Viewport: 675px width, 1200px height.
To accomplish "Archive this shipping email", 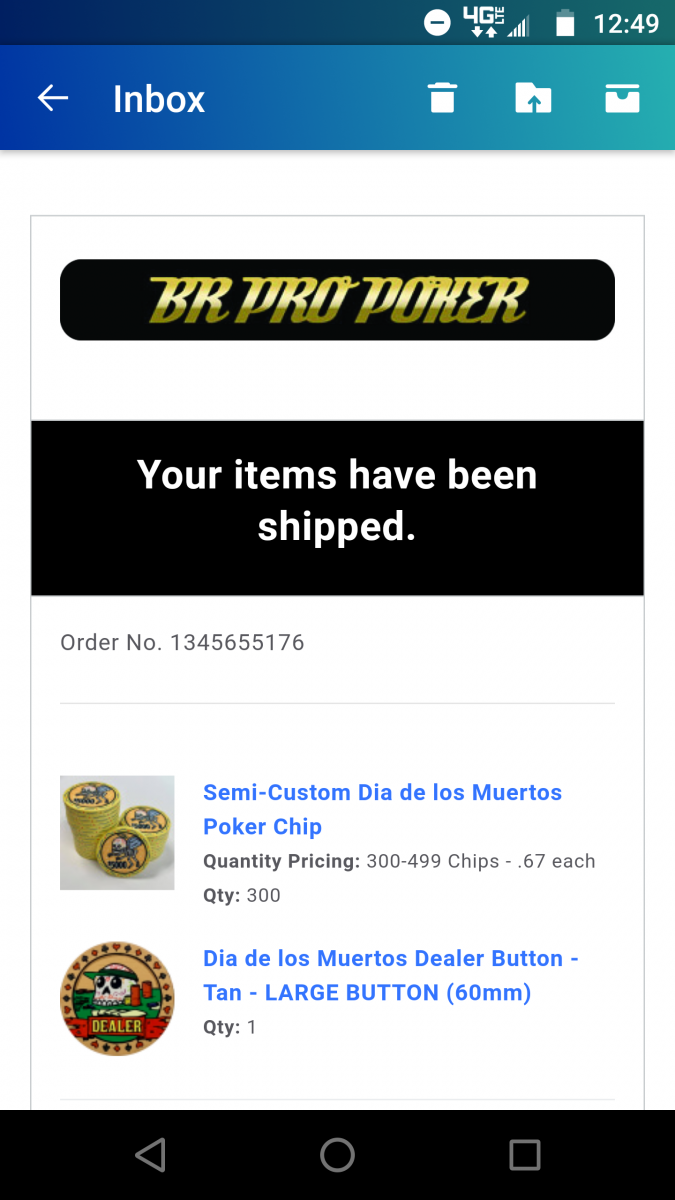I will click(622, 98).
